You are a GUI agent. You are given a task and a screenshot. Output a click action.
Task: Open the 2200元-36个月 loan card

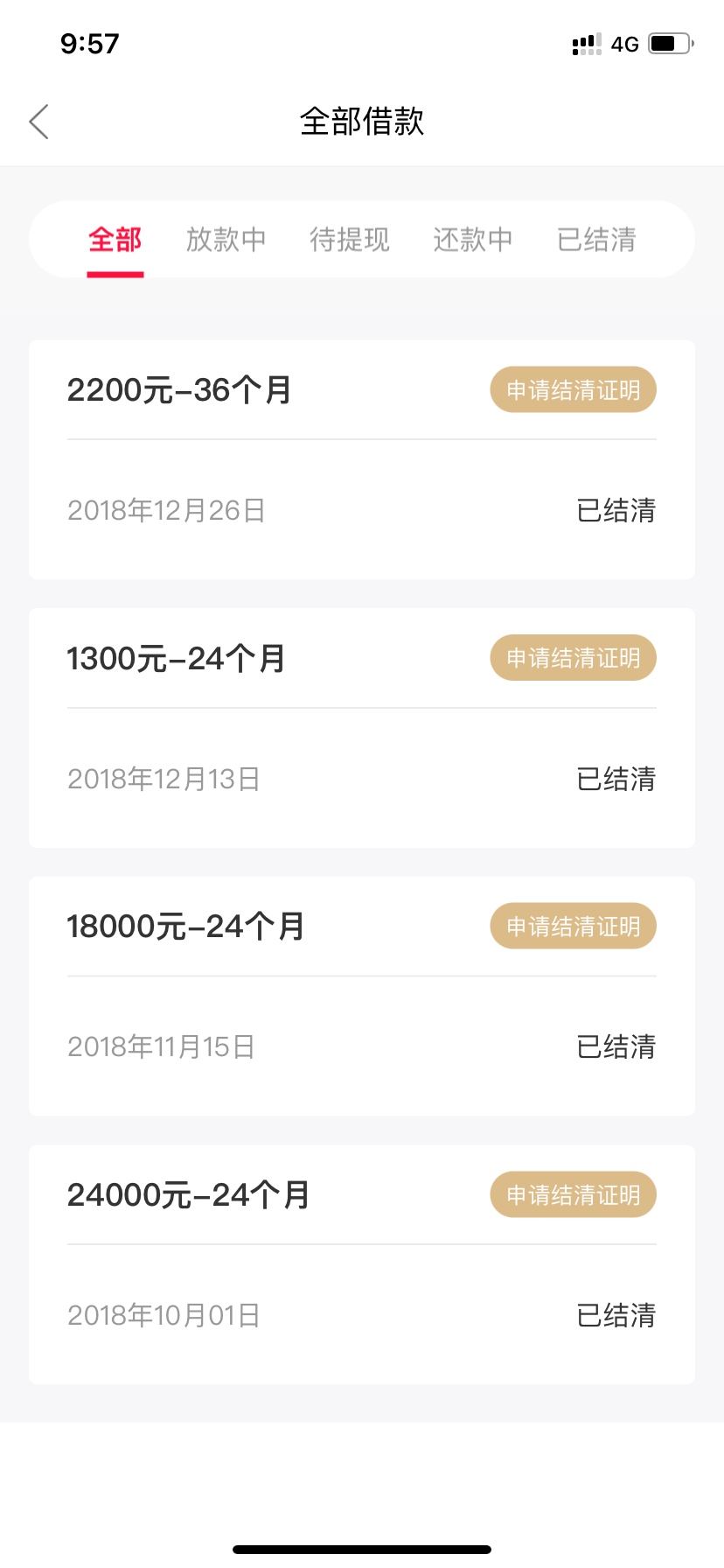click(362, 459)
